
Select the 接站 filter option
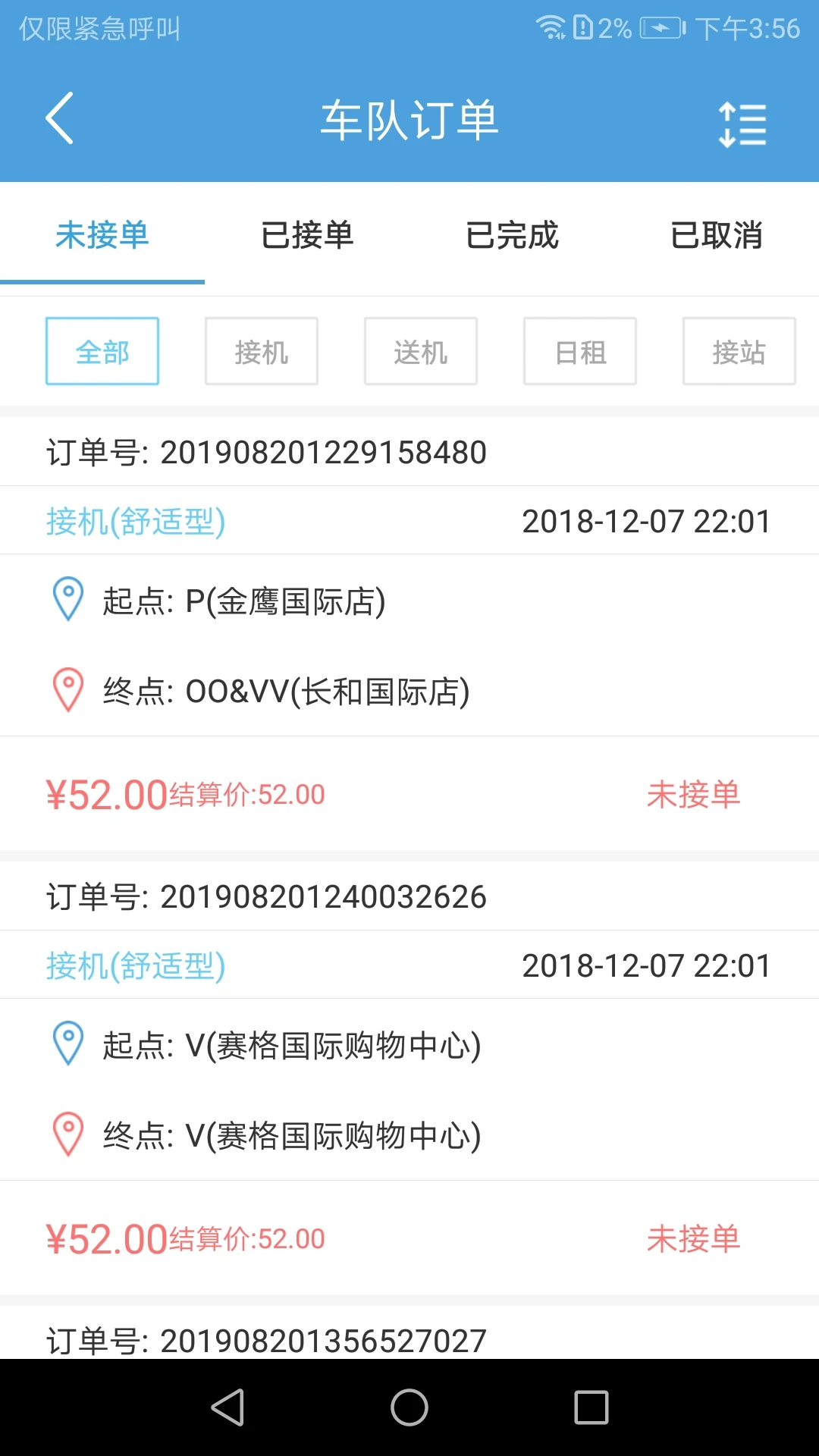tap(739, 351)
